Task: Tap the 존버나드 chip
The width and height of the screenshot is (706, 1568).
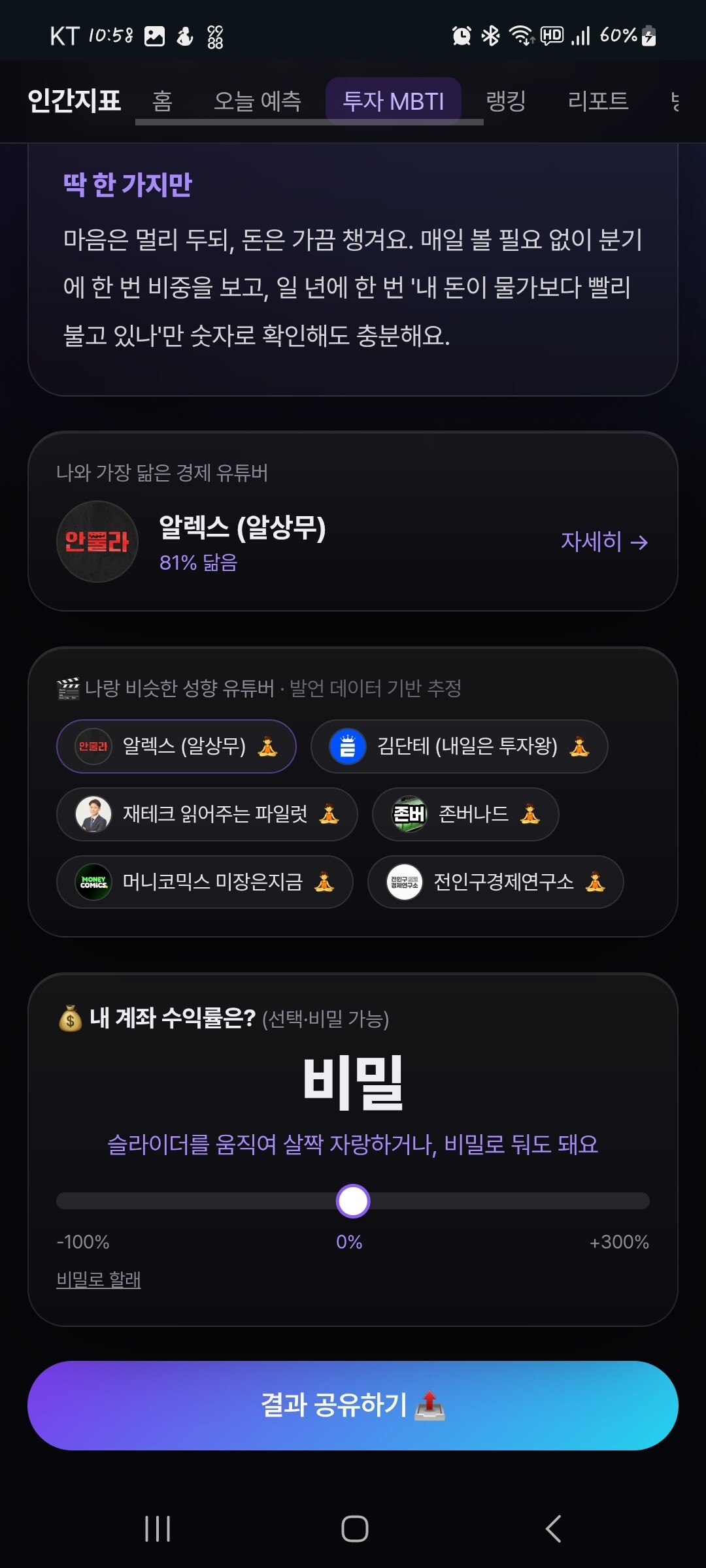Action: (465, 814)
